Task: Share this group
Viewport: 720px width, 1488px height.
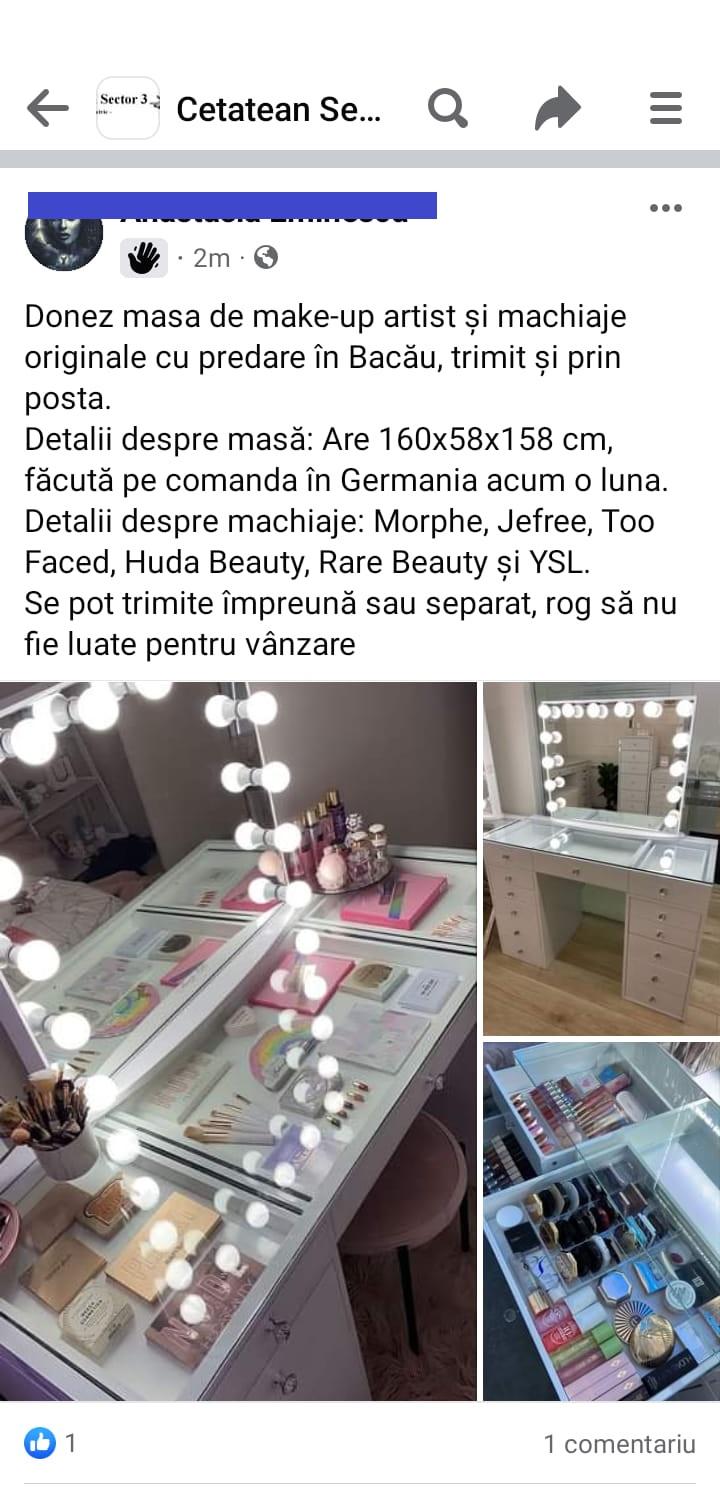Action: point(557,108)
